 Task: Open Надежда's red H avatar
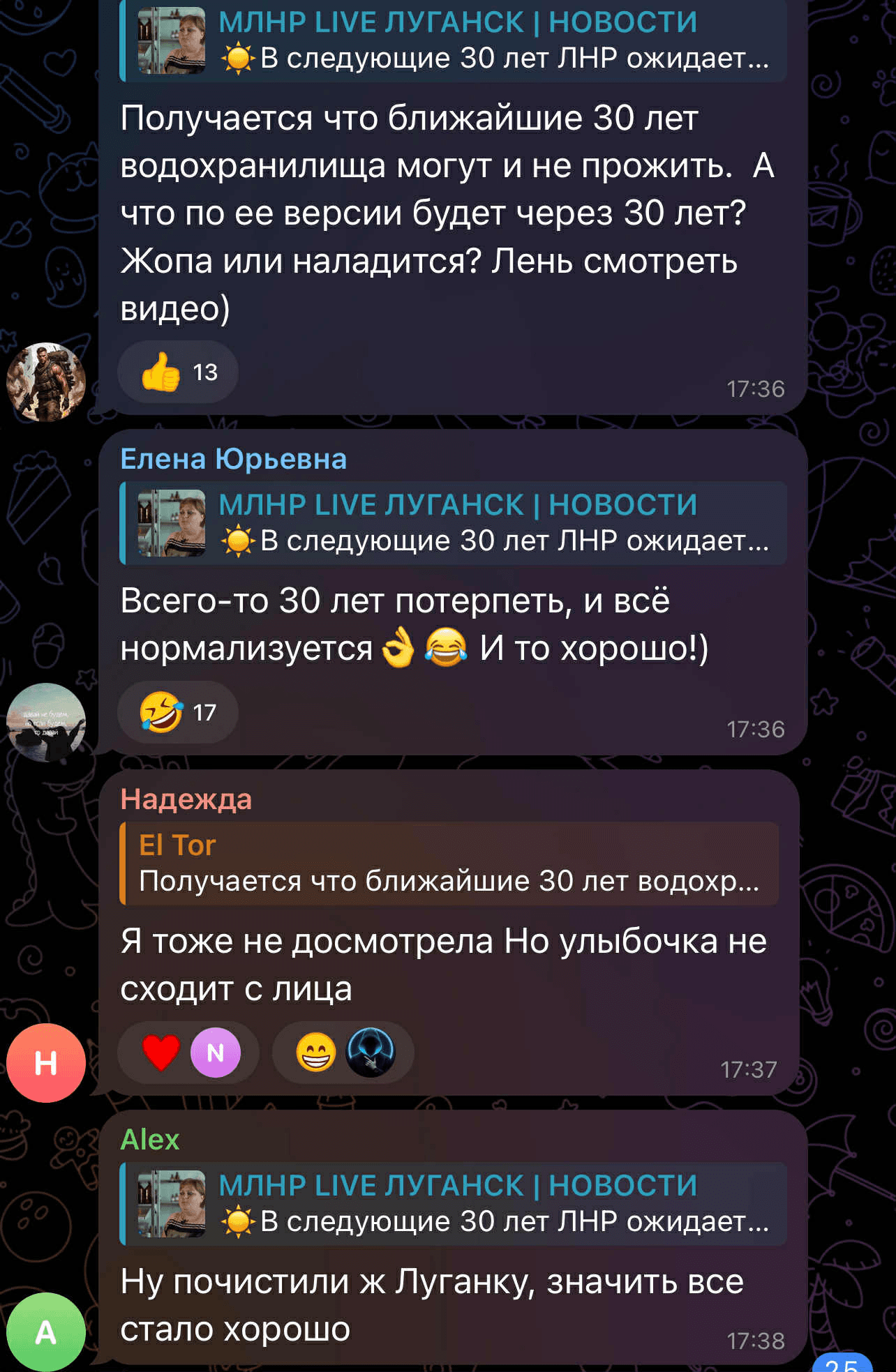[x=46, y=1062]
